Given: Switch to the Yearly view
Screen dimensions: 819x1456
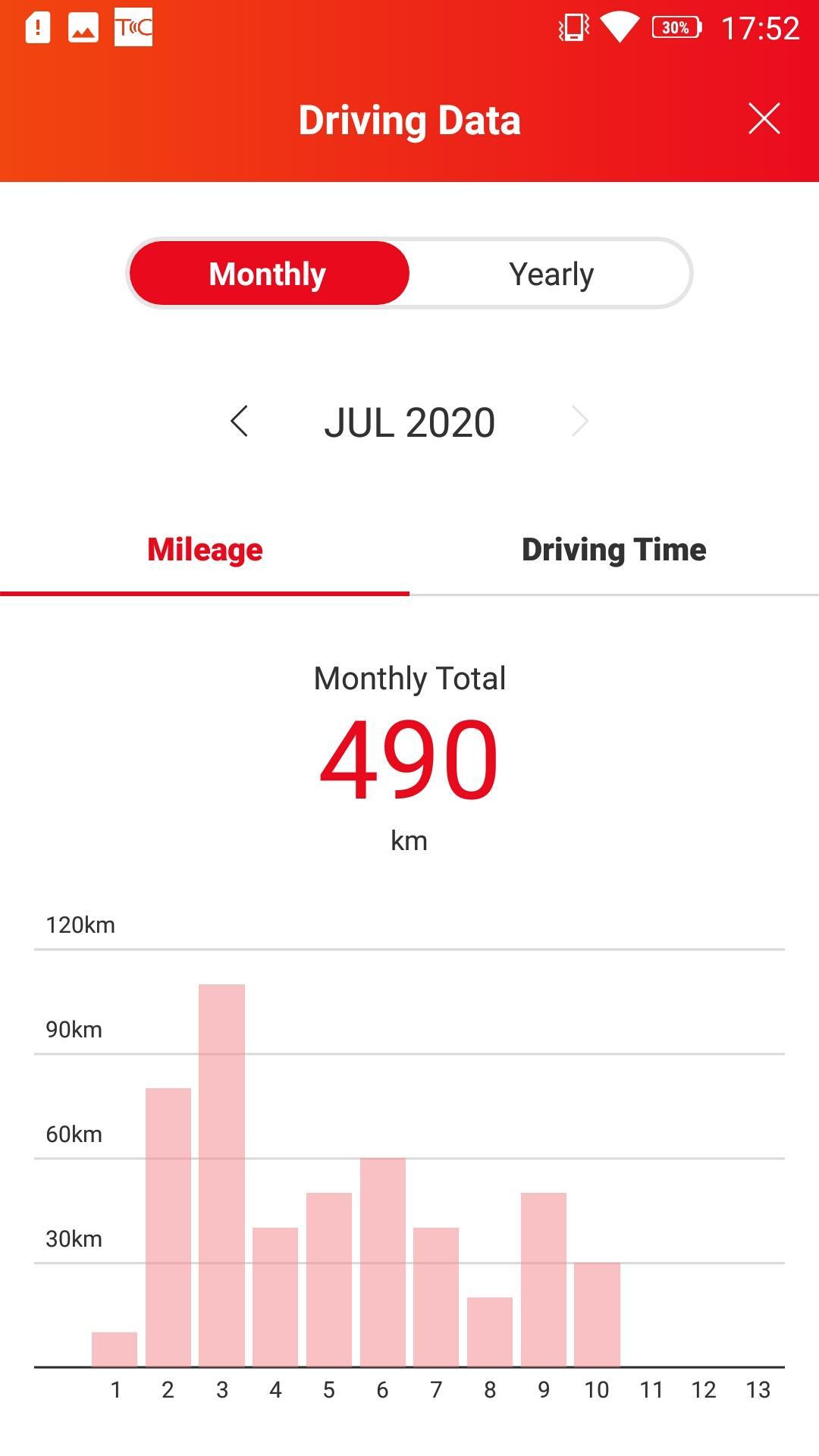Looking at the screenshot, I should pyautogui.click(x=551, y=274).
